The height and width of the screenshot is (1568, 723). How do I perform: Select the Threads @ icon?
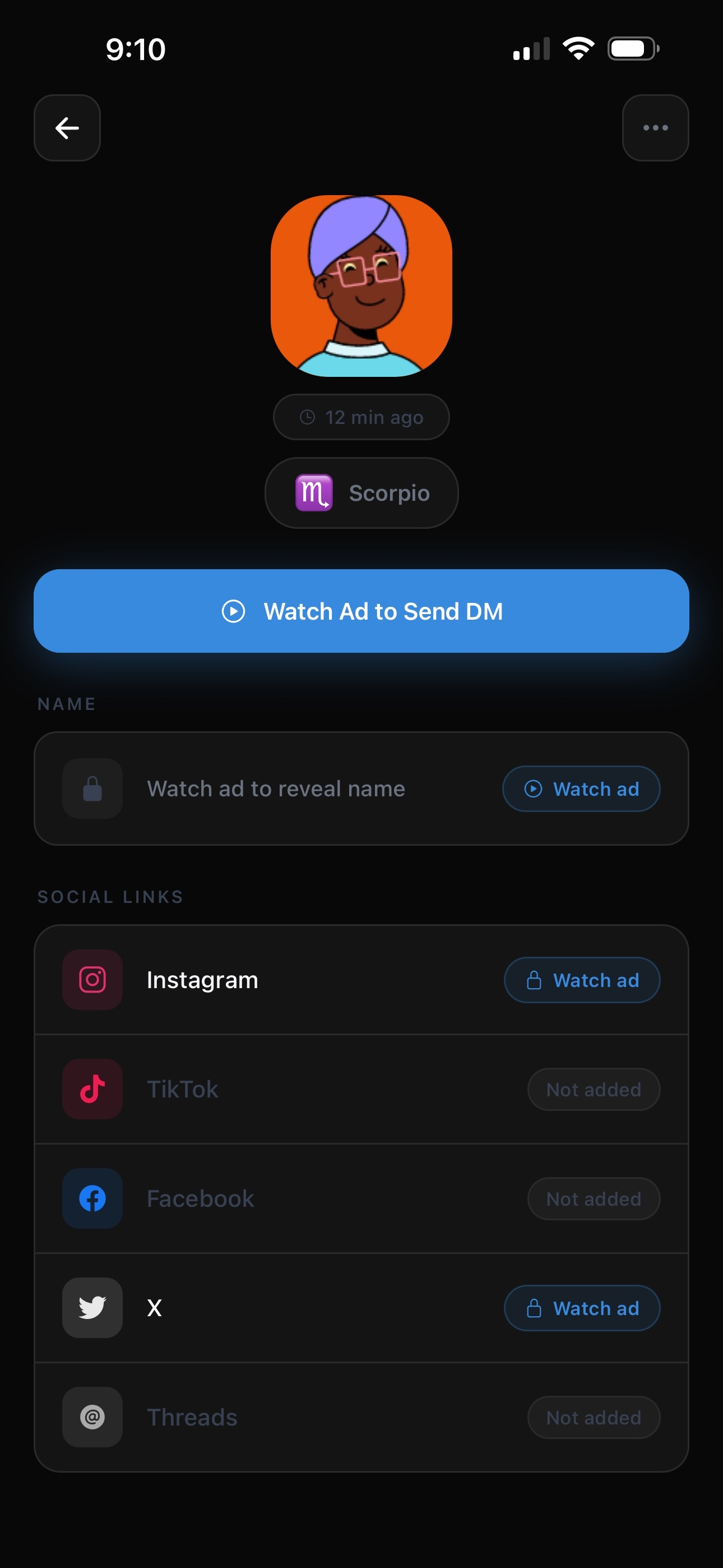coord(92,1417)
